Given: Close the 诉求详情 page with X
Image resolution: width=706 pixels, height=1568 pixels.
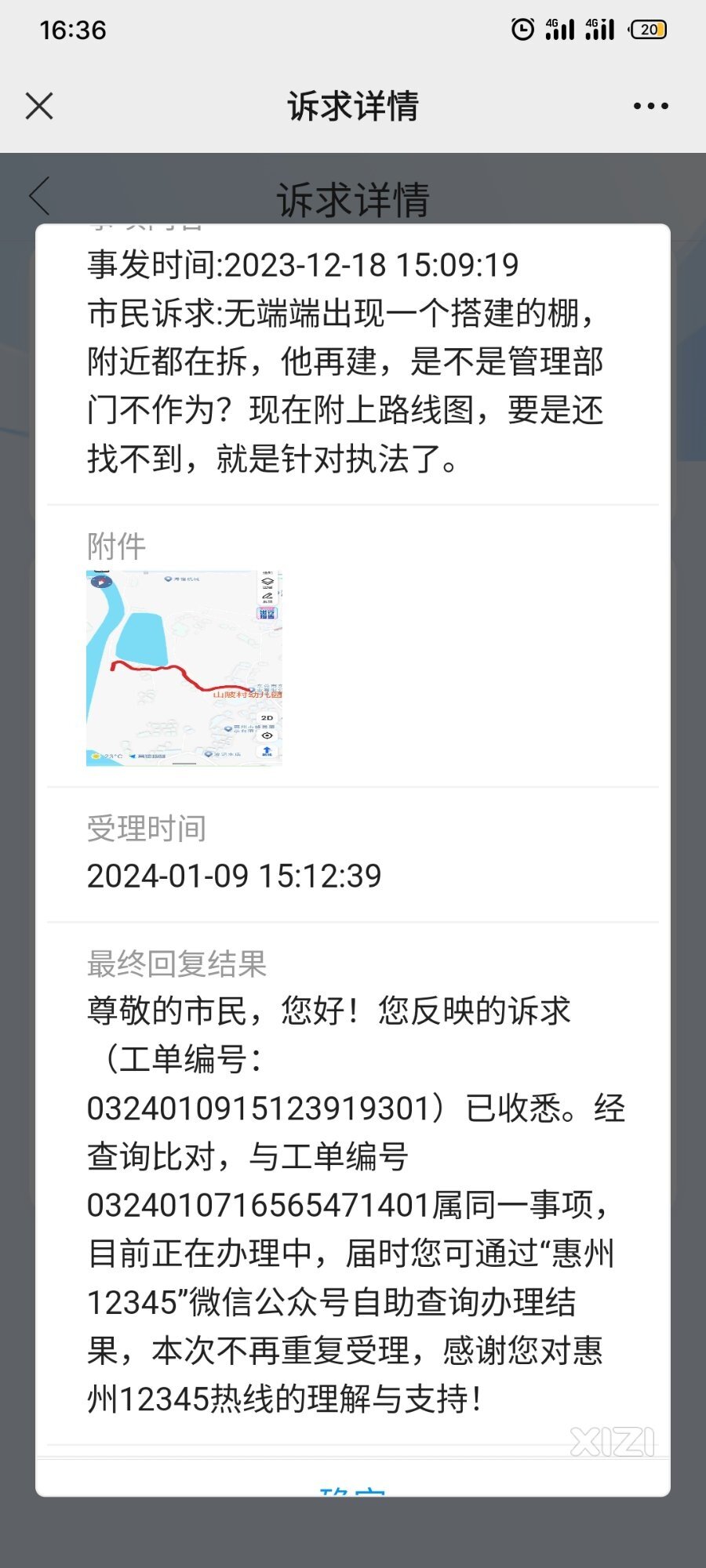Looking at the screenshot, I should point(39,106).
